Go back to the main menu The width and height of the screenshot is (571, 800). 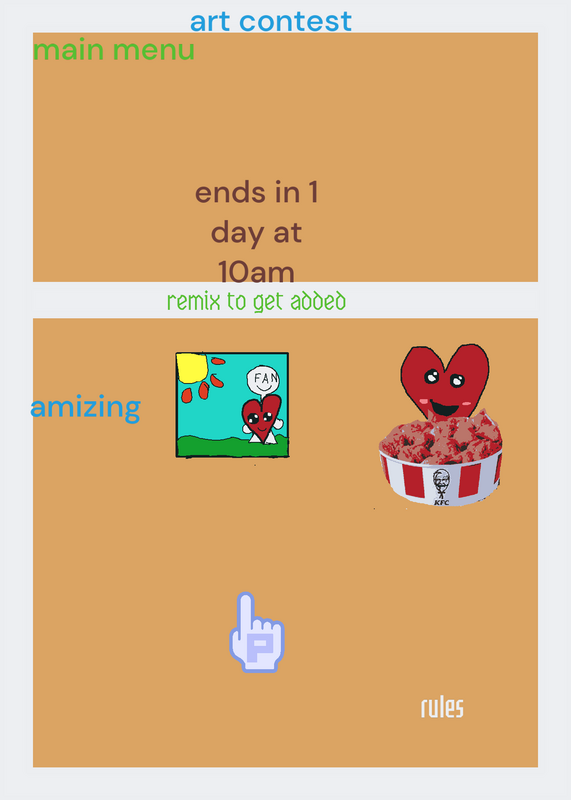pyautogui.click(x=113, y=51)
